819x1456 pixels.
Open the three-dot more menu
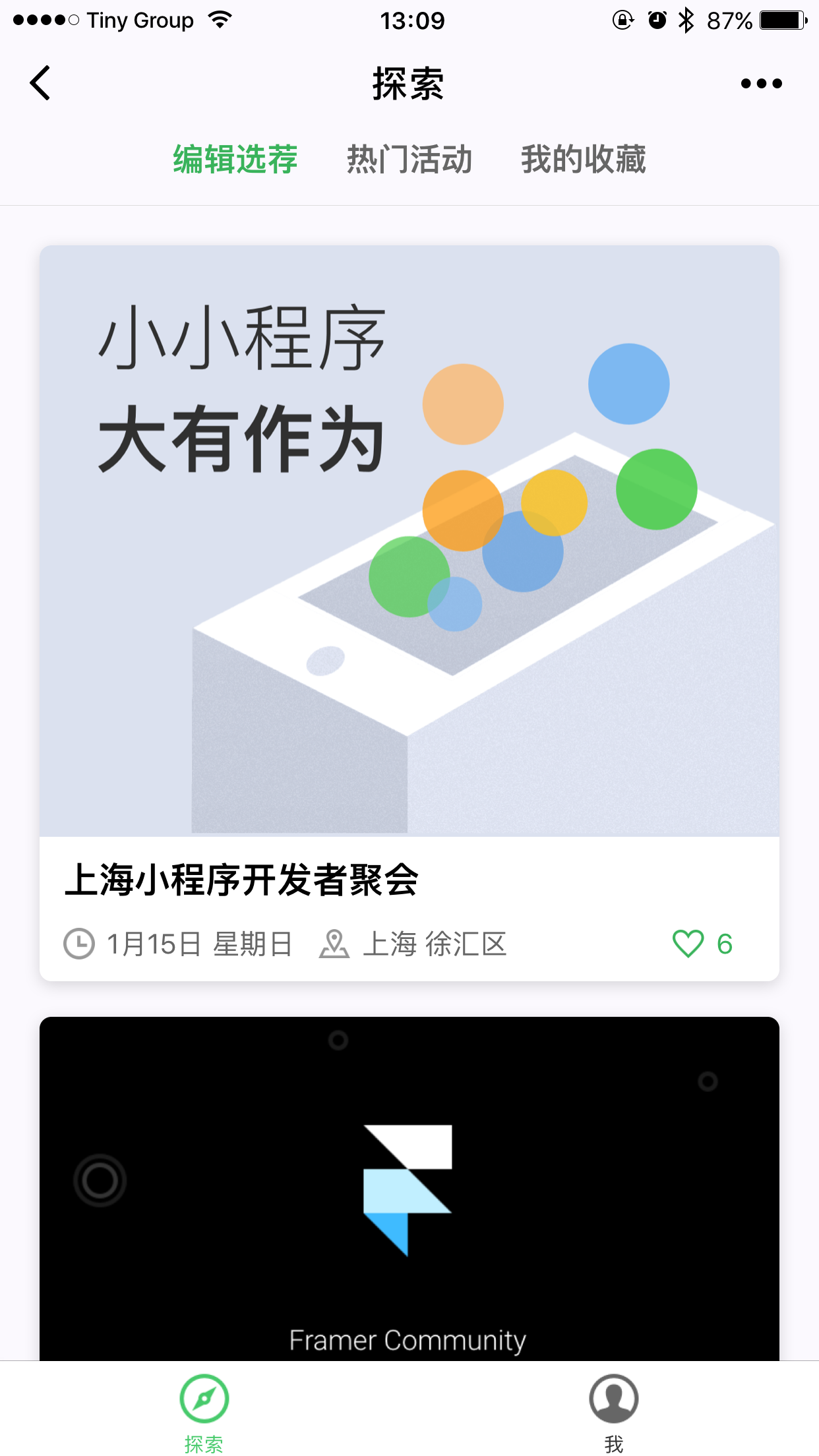coord(761,83)
